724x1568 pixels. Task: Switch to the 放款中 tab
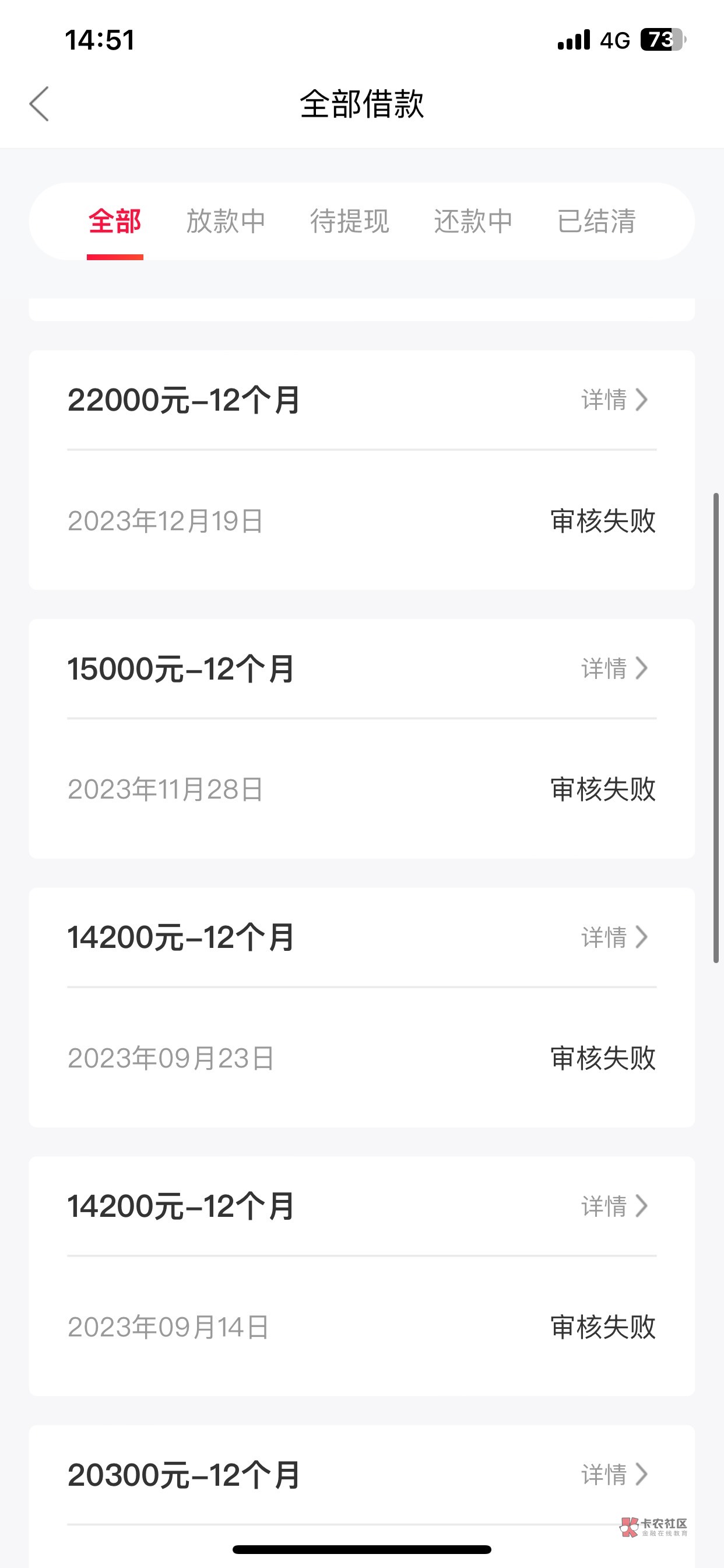pos(226,221)
